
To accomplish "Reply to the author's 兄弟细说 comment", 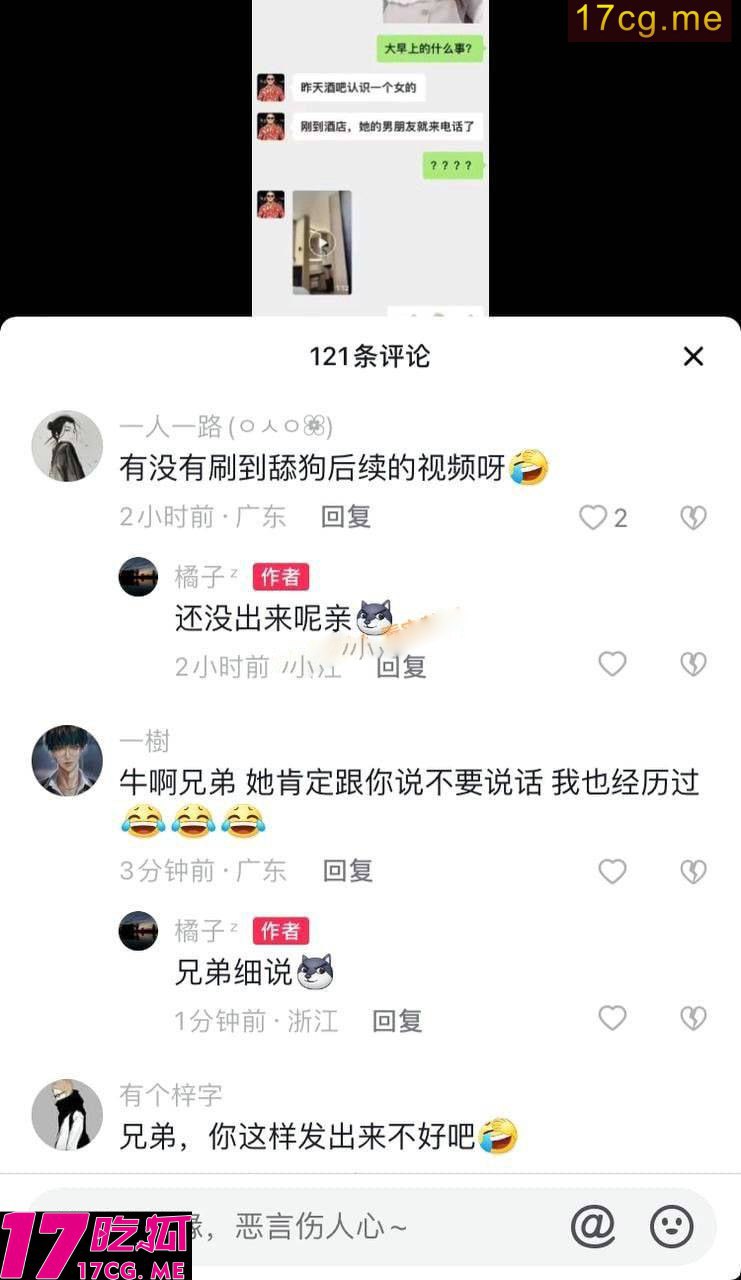I will click(x=397, y=1021).
